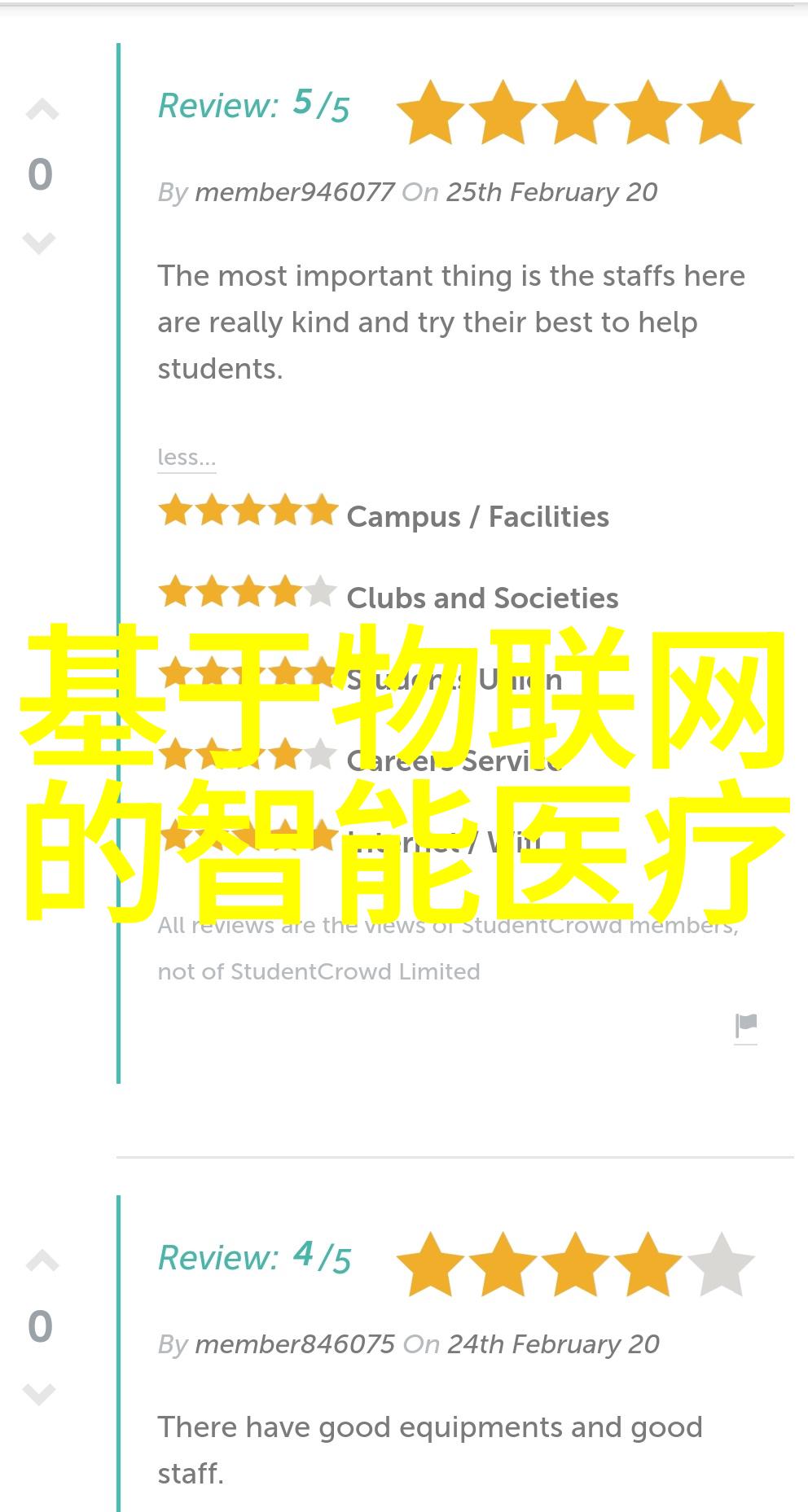Downvote the review by member846075

tap(39, 1393)
